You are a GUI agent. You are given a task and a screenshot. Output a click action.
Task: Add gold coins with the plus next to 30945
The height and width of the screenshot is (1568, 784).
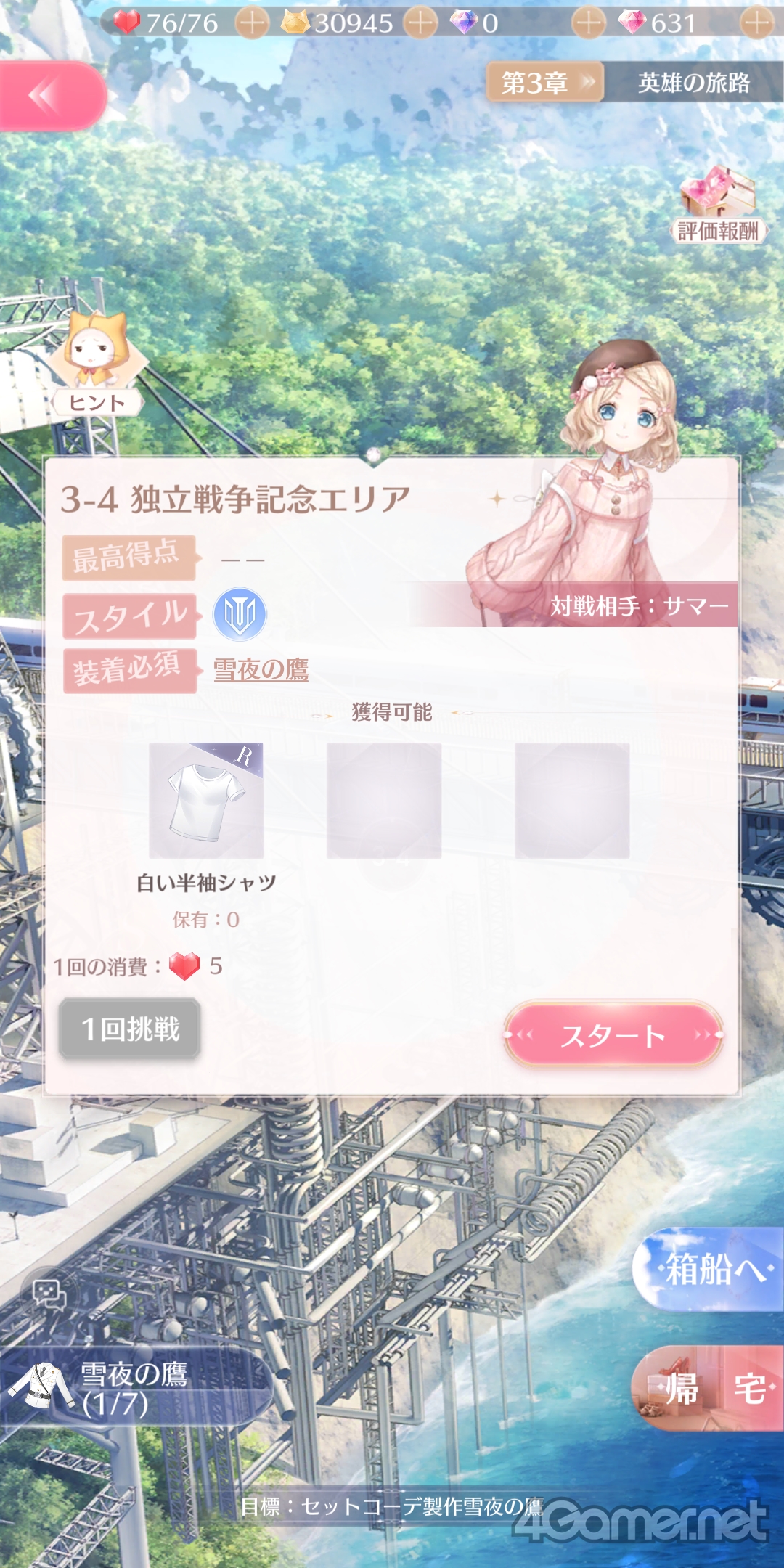coord(421,23)
